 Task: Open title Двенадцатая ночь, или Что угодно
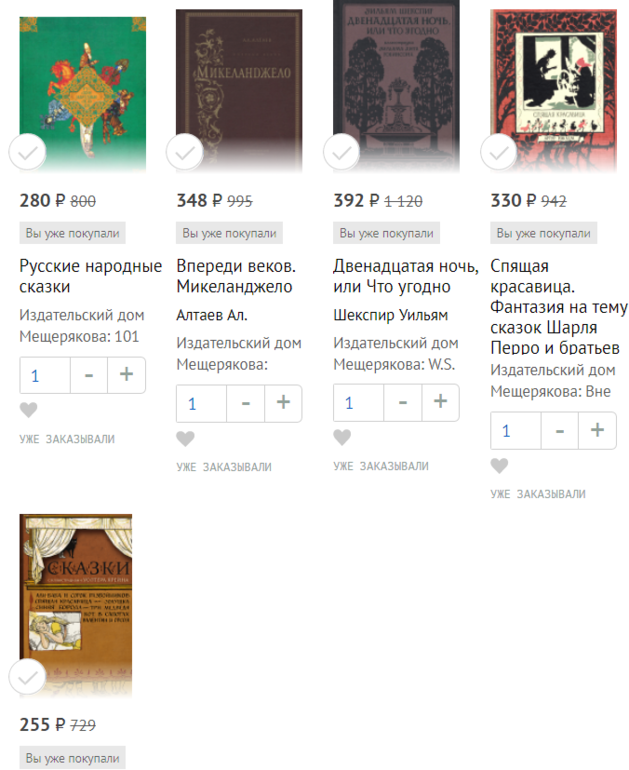392,276
